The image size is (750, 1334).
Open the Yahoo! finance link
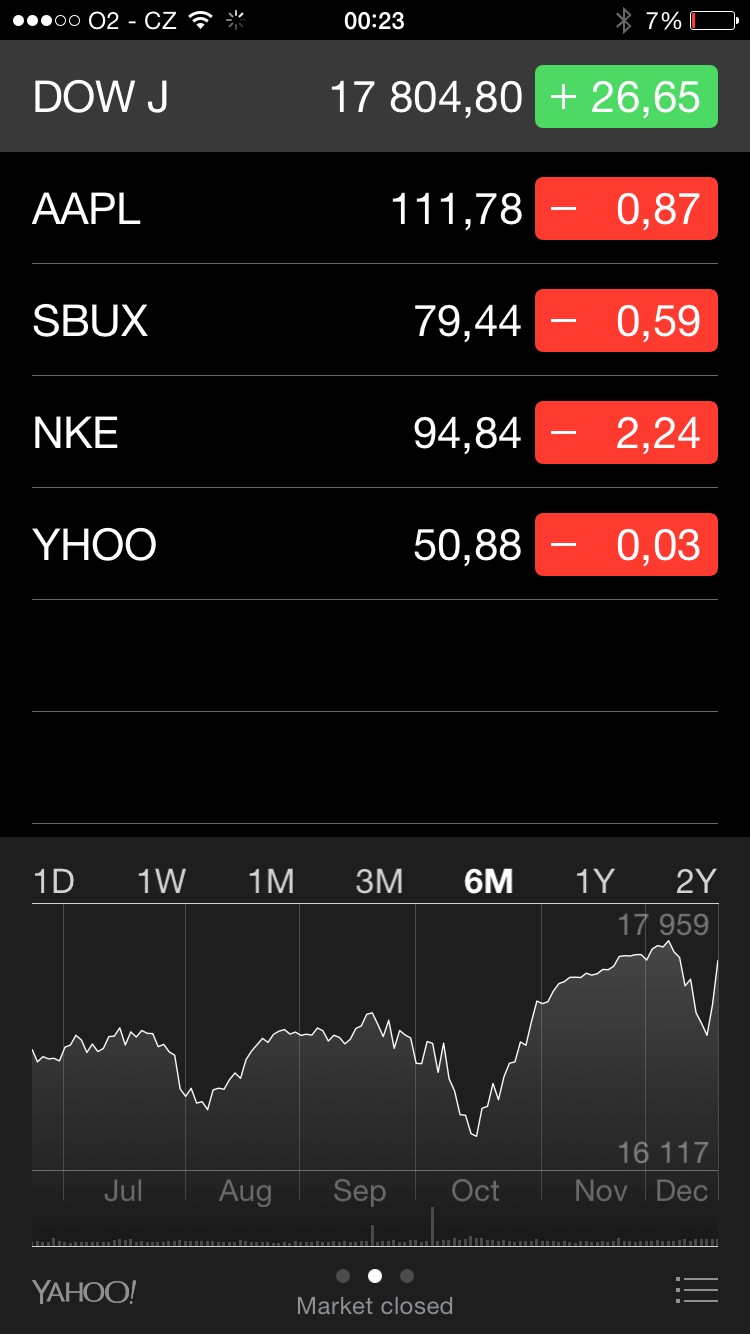pyautogui.click(x=84, y=1291)
